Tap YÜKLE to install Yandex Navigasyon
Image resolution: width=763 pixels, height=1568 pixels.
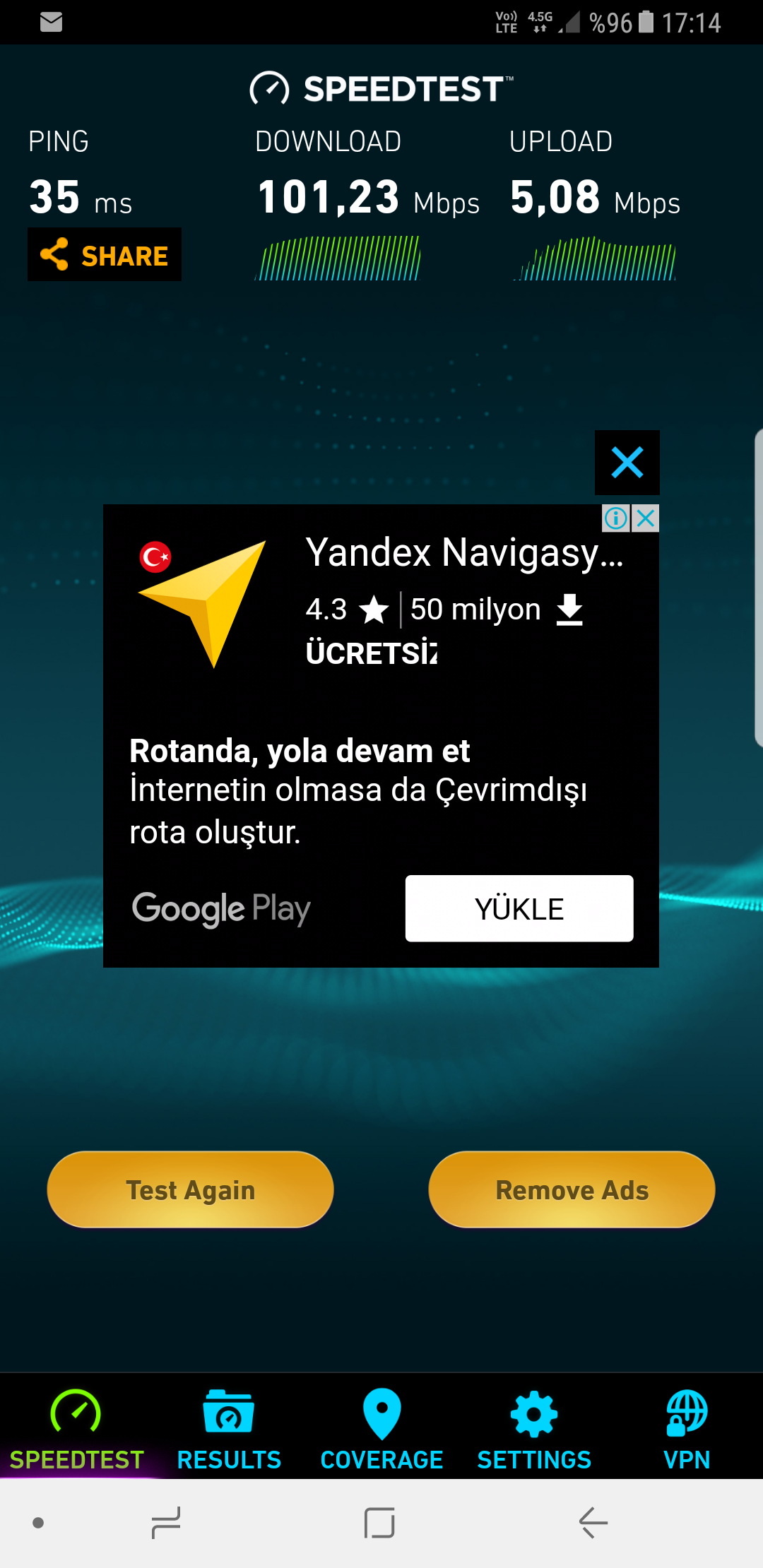point(519,908)
